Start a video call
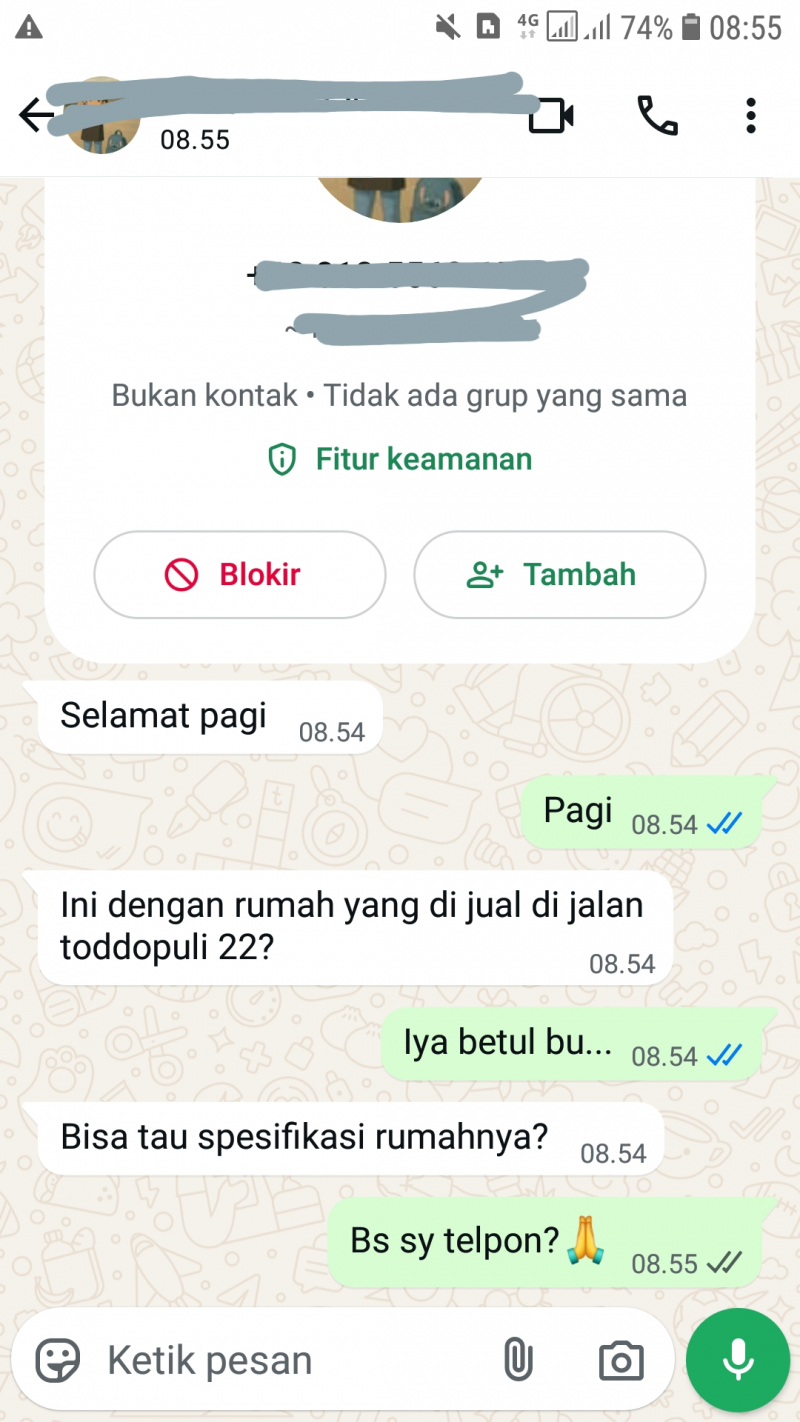Viewport: 800px width, 1422px height. click(551, 116)
